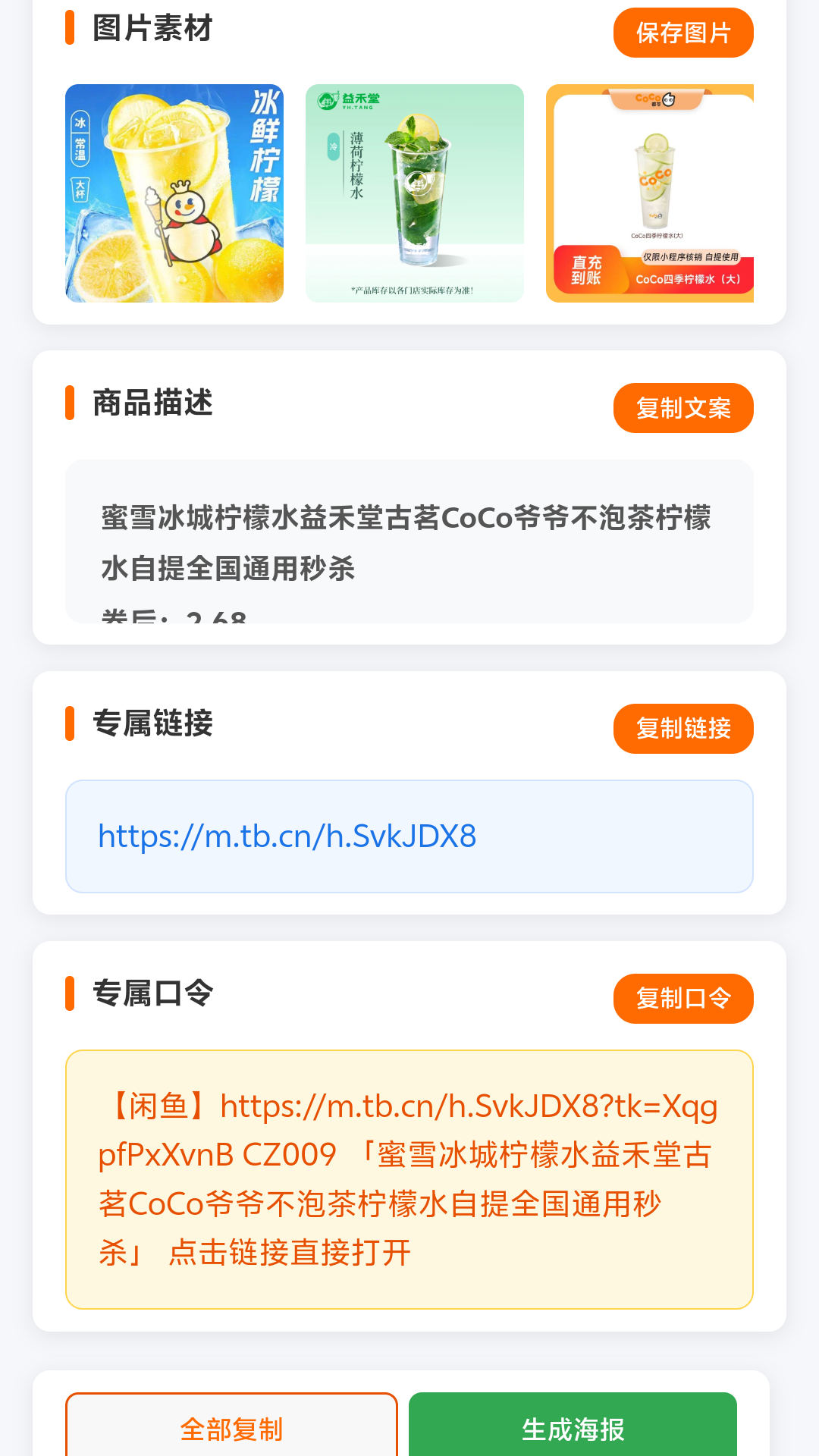Tap 生成海报 to generate a poster
The width and height of the screenshot is (819, 1456).
pyautogui.click(x=574, y=1429)
